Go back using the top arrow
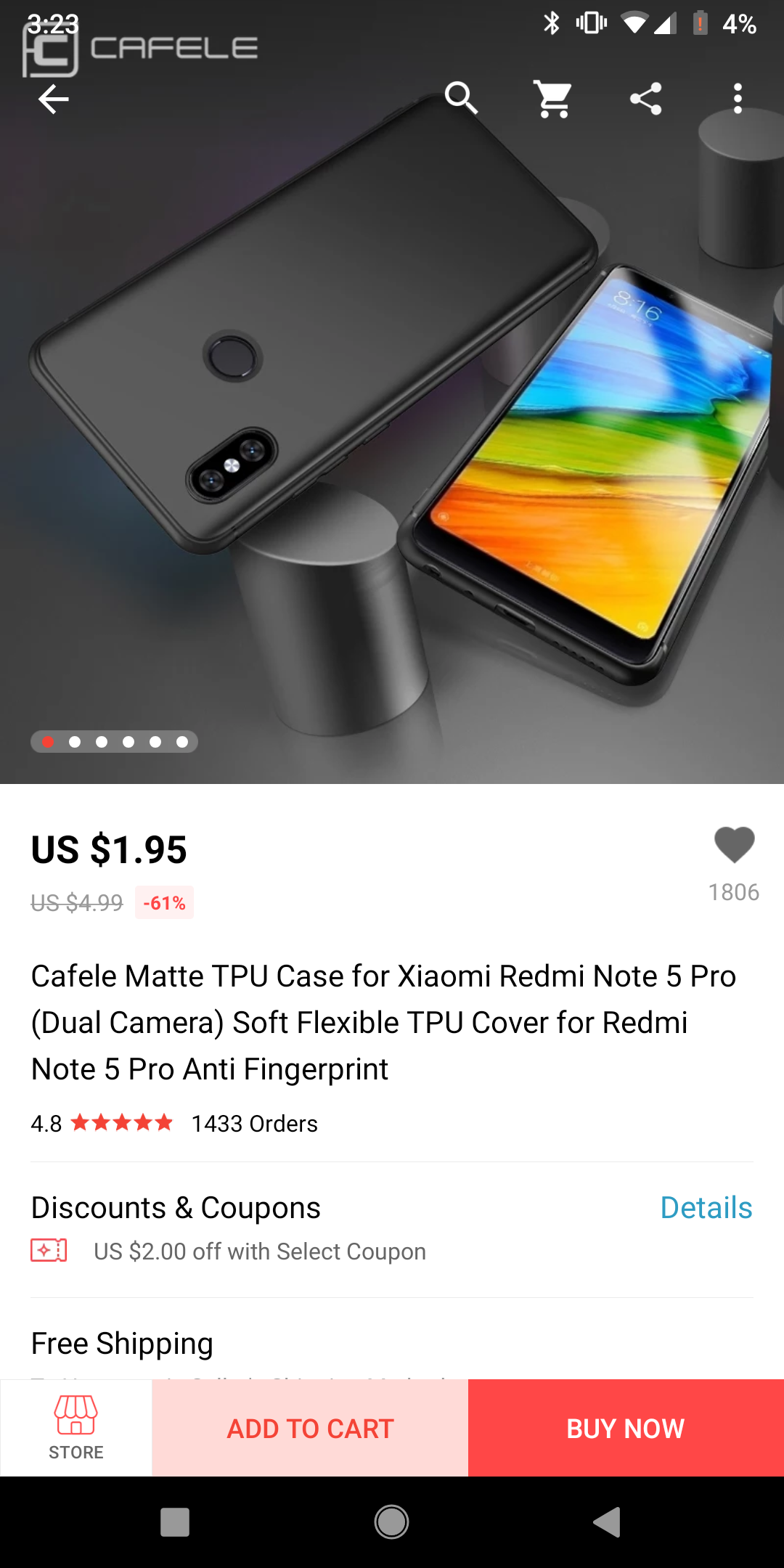 (x=53, y=99)
